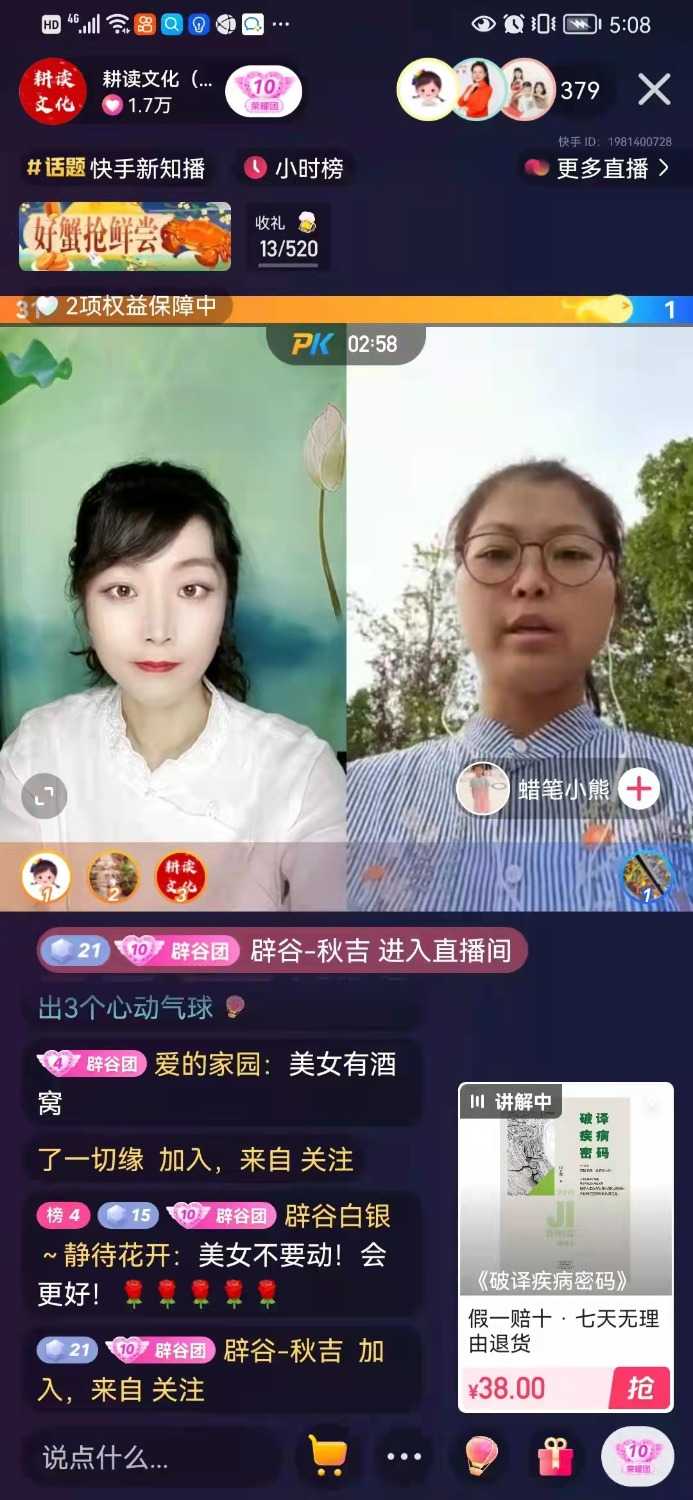
Task: Open 耕读文化 host profile avatar
Action: point(53,92)
